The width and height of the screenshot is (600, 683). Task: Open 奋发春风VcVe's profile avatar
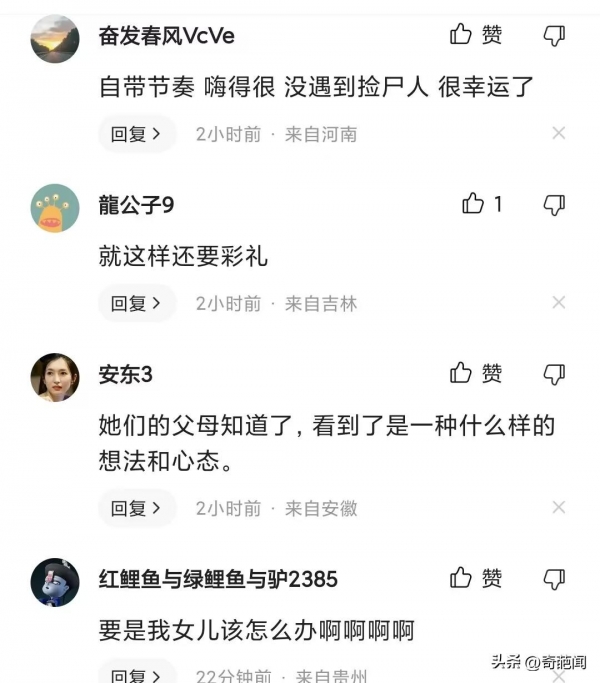pyautogui.click(x=55, y=39)
